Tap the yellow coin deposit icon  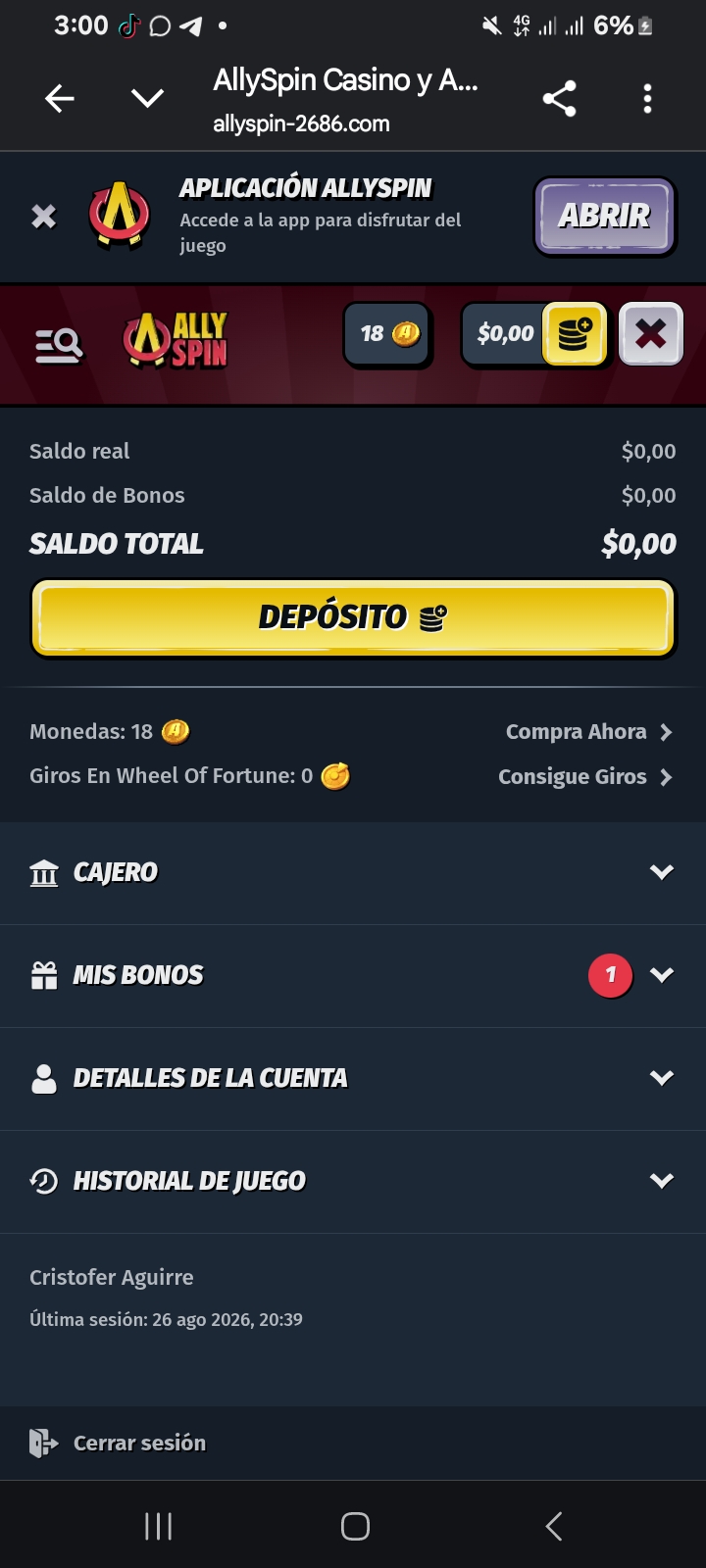point(576,334)
